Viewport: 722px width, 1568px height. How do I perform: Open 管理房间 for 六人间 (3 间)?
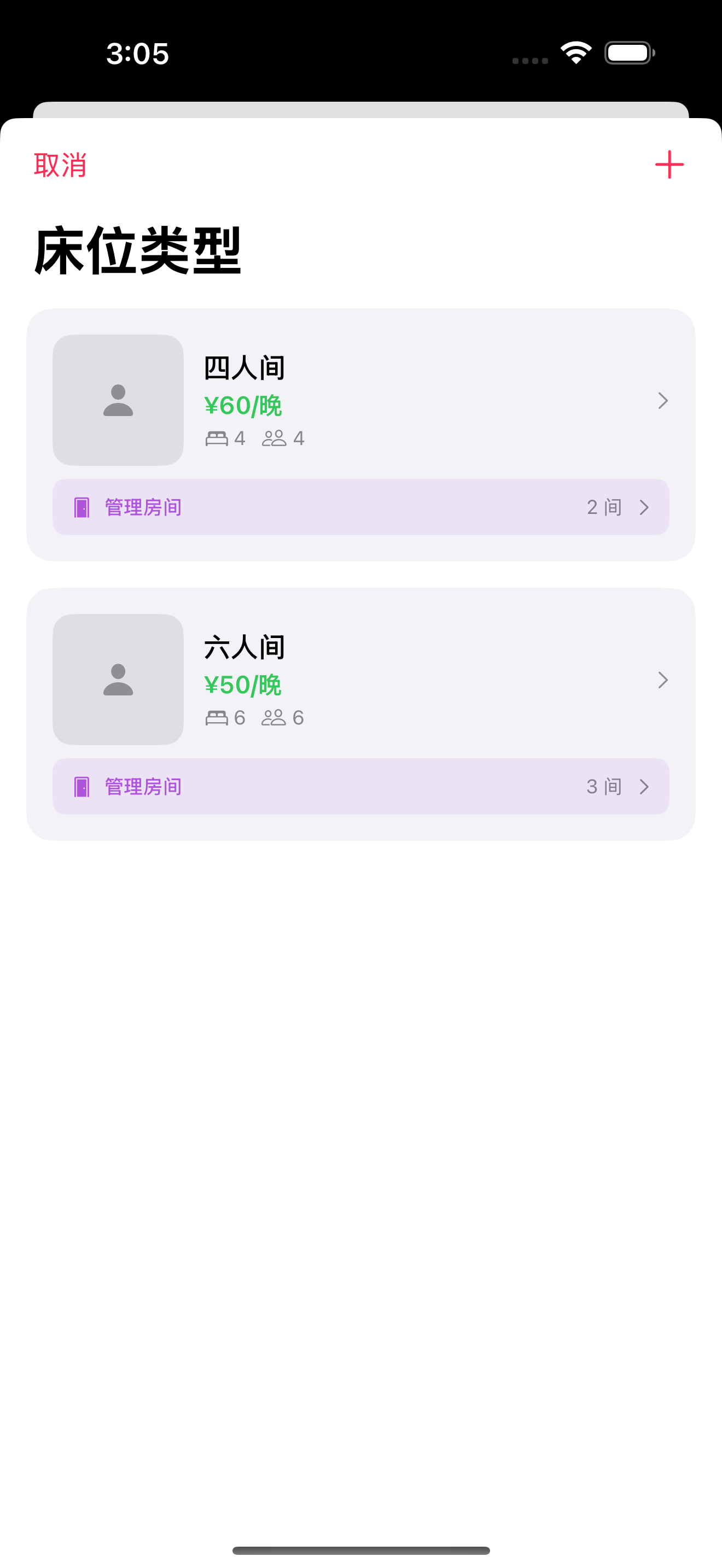click(x=360, y=786)
